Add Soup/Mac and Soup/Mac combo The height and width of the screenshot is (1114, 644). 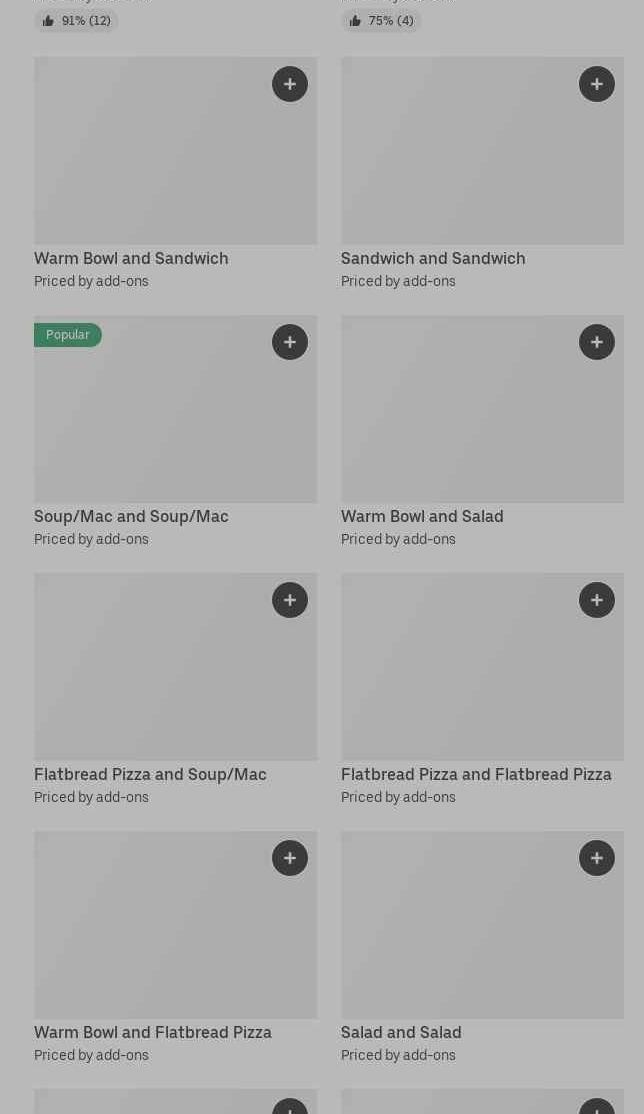click(290, 342)
